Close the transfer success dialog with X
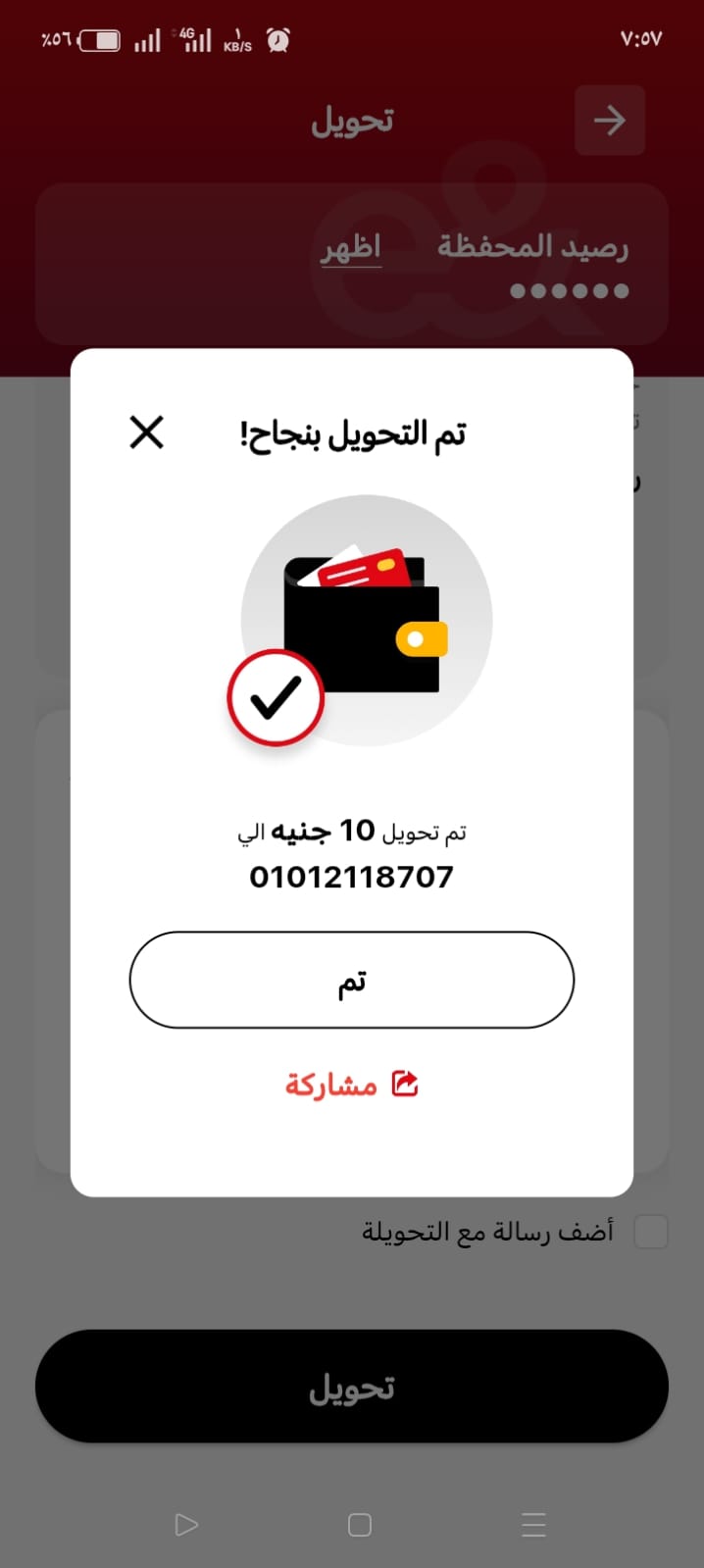704x1568 pixels. coord(147,431)
